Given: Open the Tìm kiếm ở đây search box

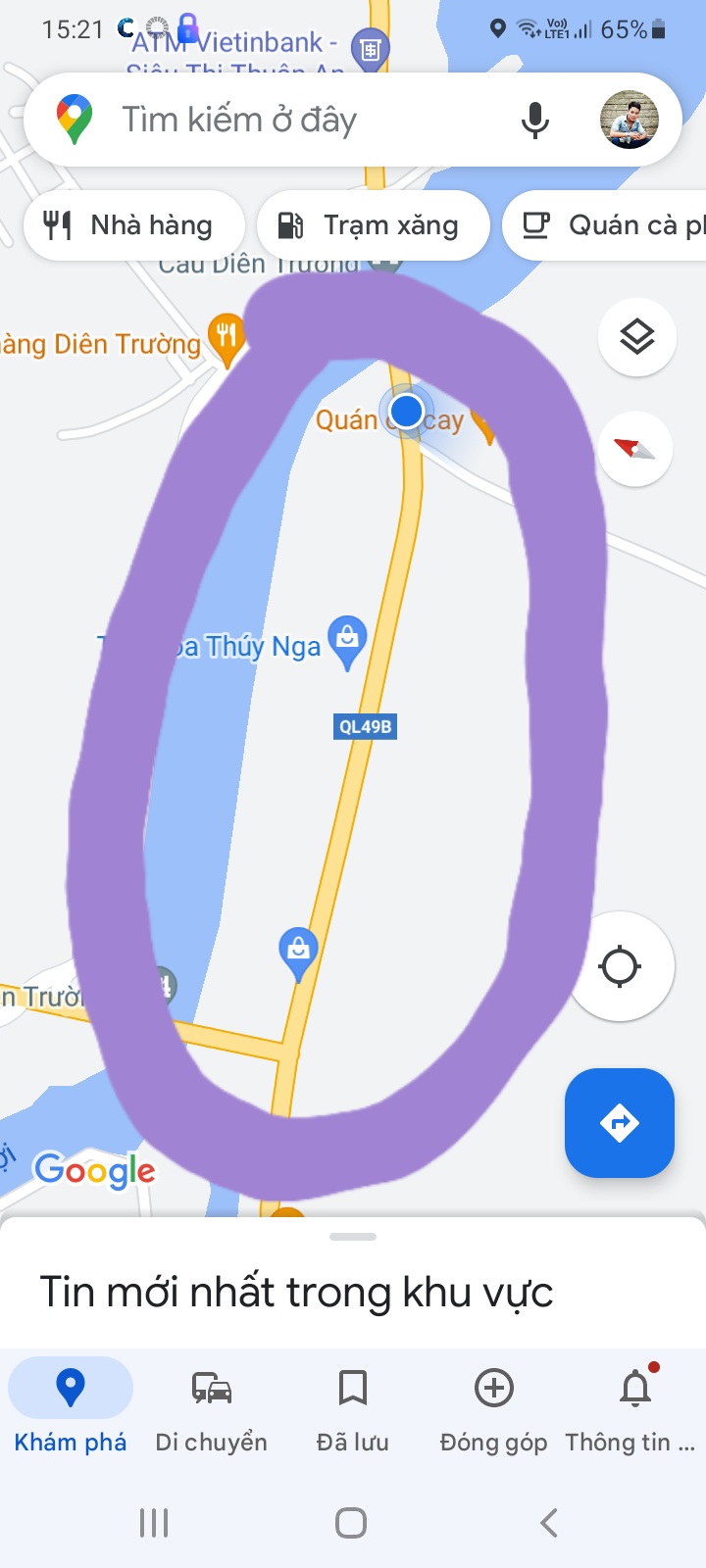Looking at the screenshot, I should (294, 120).
